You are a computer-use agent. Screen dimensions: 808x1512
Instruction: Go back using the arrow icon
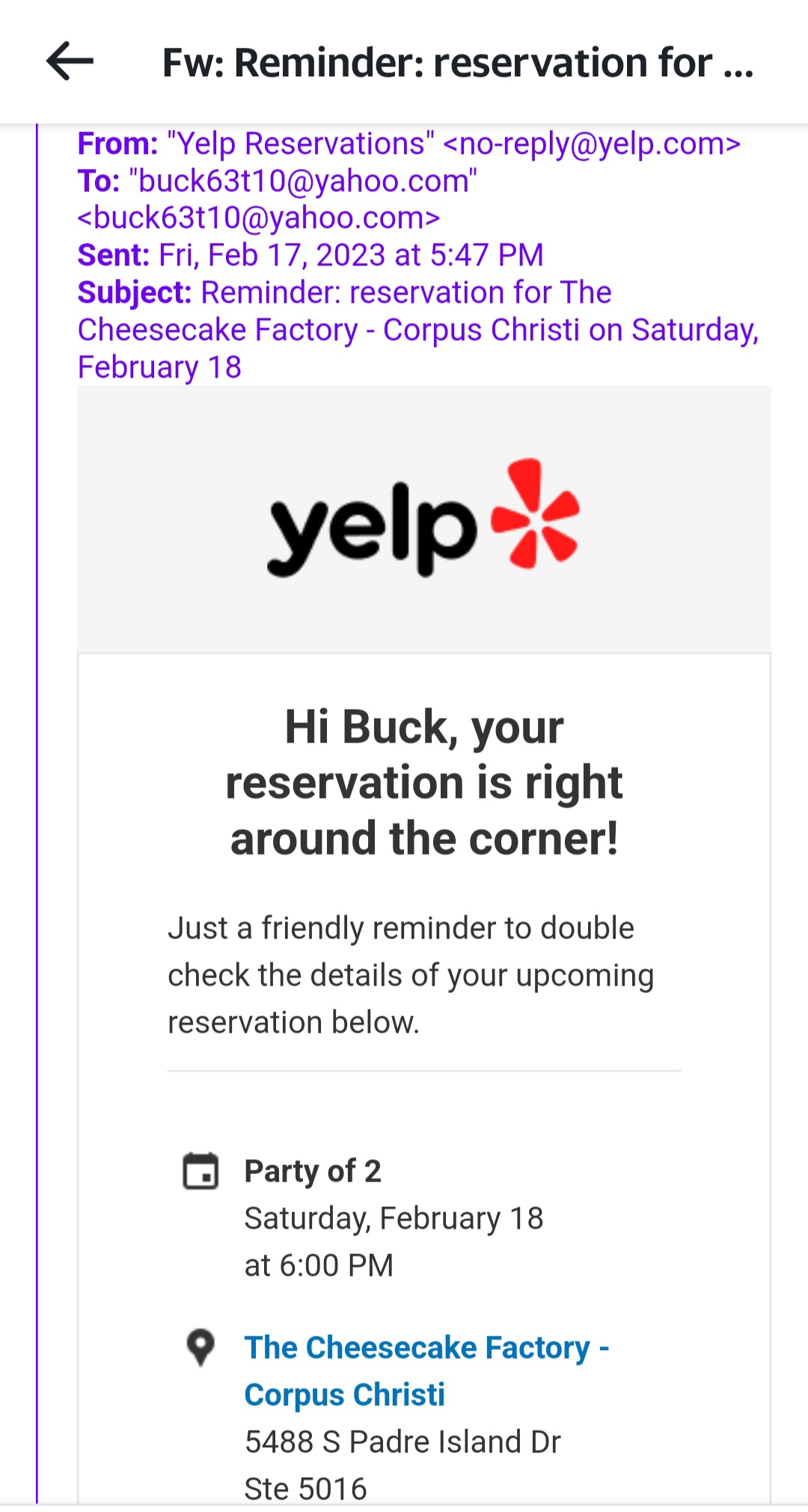tap(70, 61)
